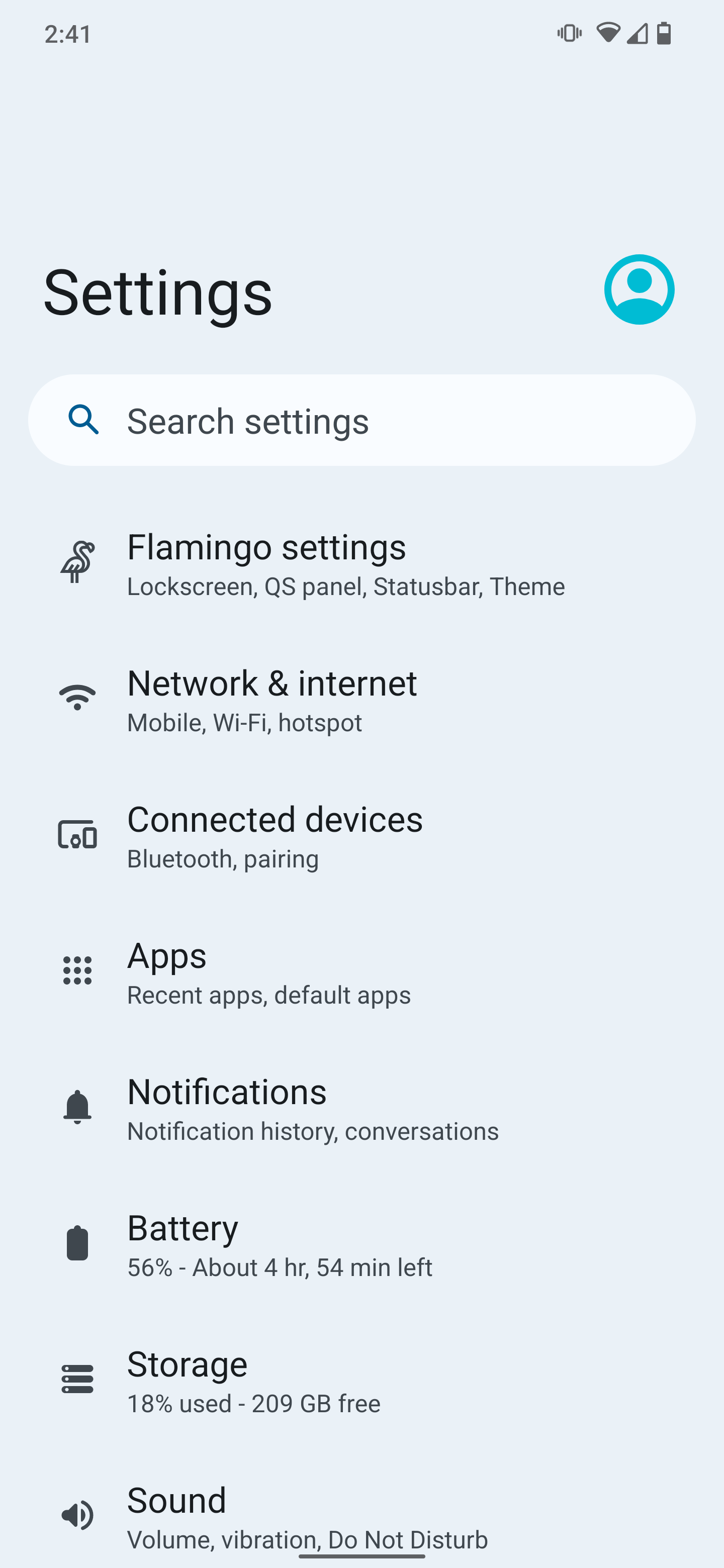Tap the Search settings field
Image resolution: width=724 pixels, height=1568 pixels.
click(x=361, y=421)
